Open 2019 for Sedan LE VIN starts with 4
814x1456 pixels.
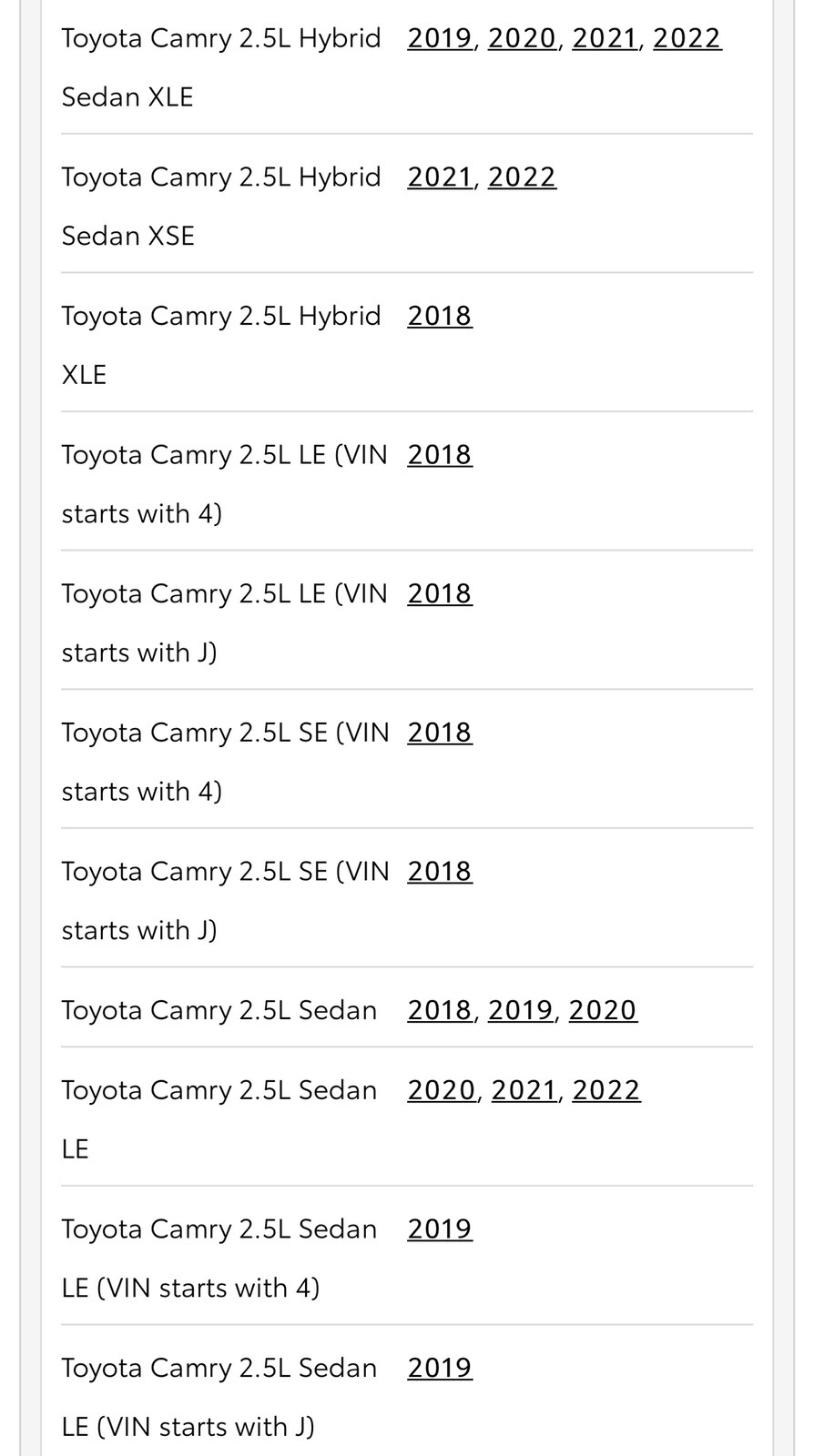point(440,1228)
